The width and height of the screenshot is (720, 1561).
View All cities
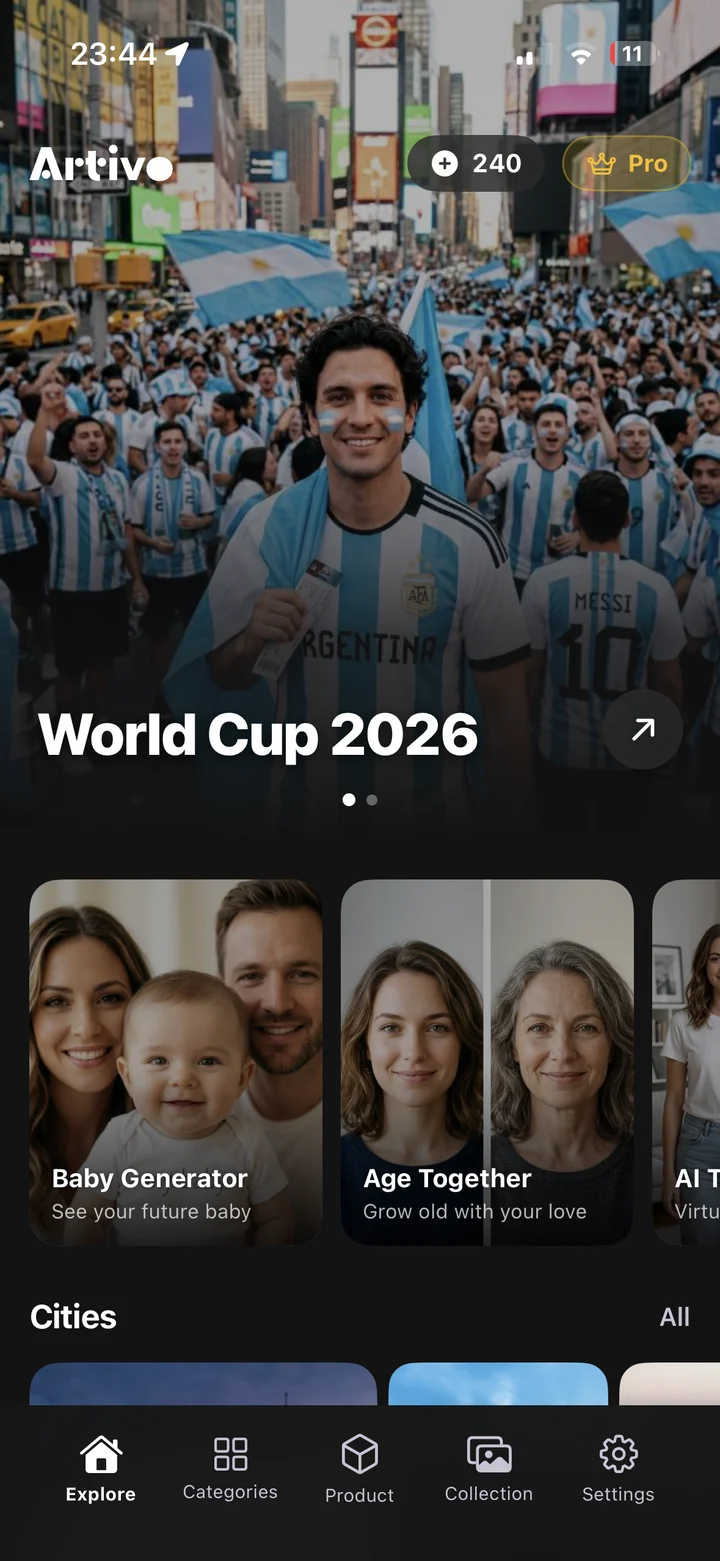[x=675, y=1317]
